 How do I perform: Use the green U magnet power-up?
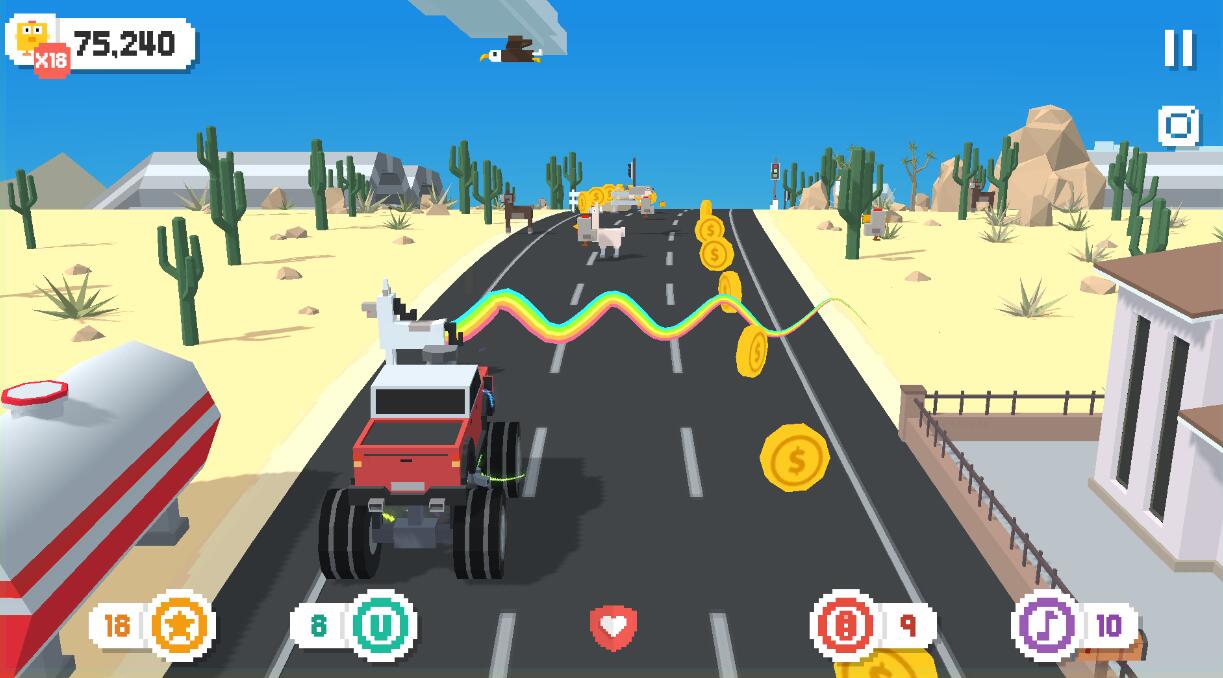383,626
